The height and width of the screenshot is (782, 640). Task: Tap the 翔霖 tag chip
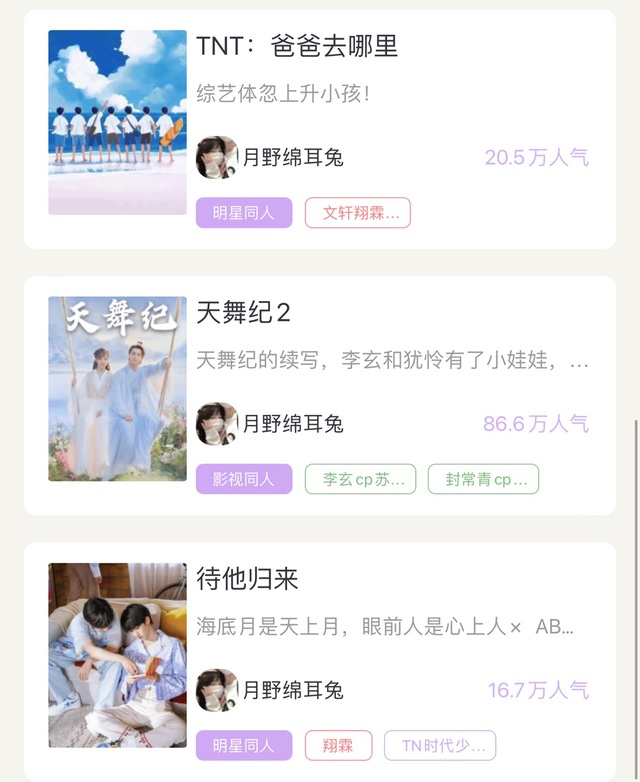click(338, 745)
